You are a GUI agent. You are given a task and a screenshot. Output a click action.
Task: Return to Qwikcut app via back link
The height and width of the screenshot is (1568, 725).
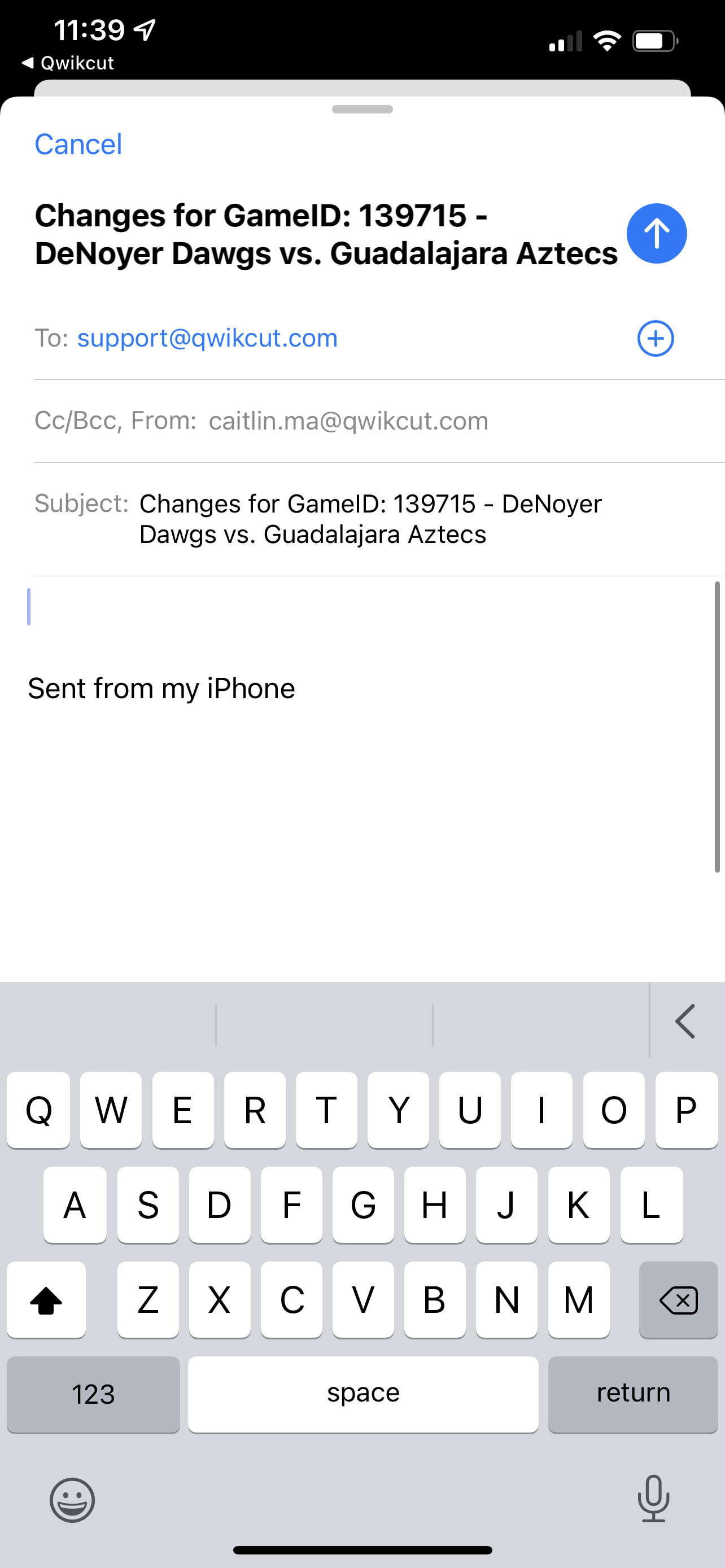[x=68, y=63]
